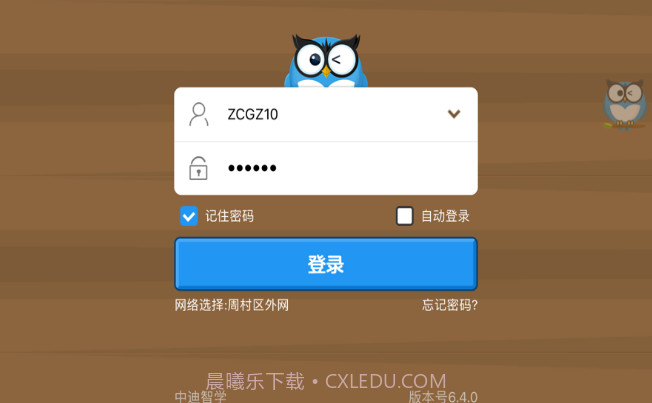Uncheck the 记住密码 checkbox
This screenshot has height=403, width=652.
pyautogui.click(x=188, y=215)
